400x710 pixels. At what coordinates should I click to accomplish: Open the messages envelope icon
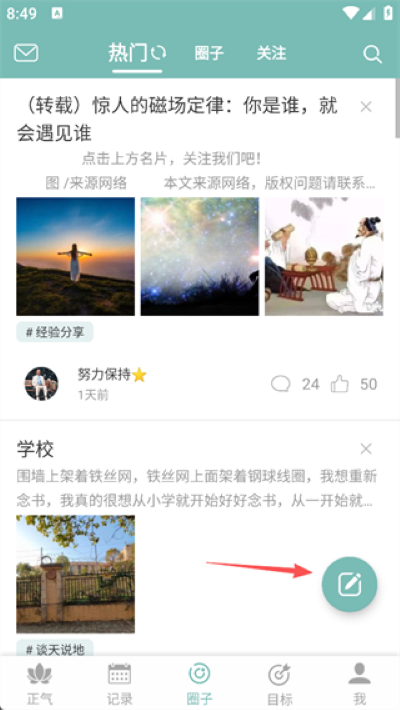coord(26,53)
